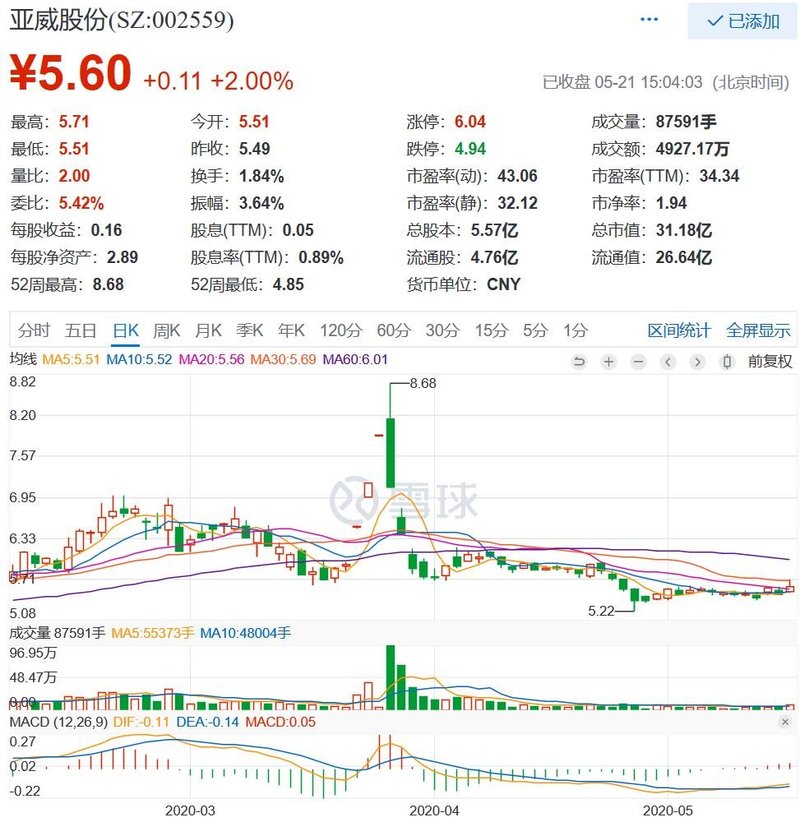
Task: Reset the chart view with the undo icon
Action: tap(580, 361)
